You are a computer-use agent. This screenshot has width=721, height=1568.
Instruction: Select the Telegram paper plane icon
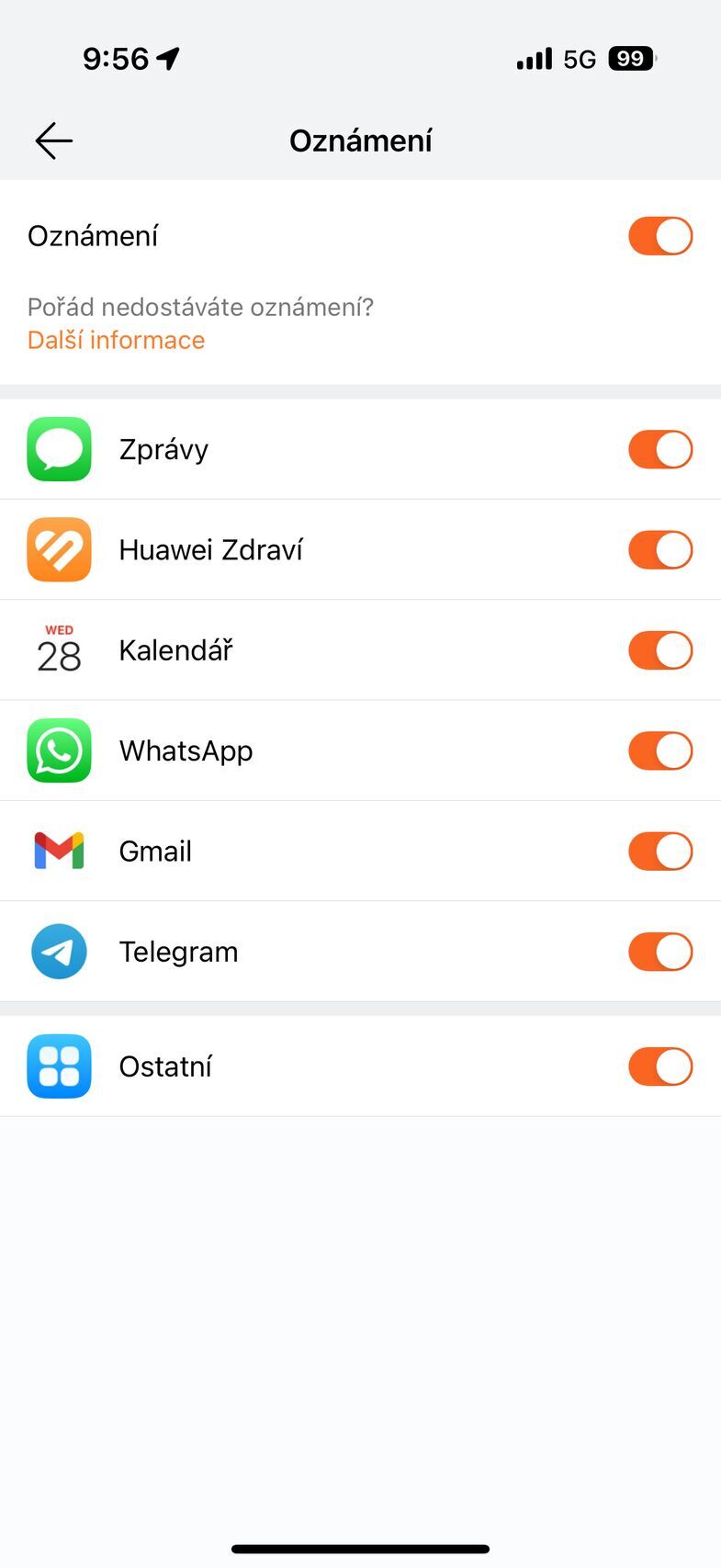(59, 952)
